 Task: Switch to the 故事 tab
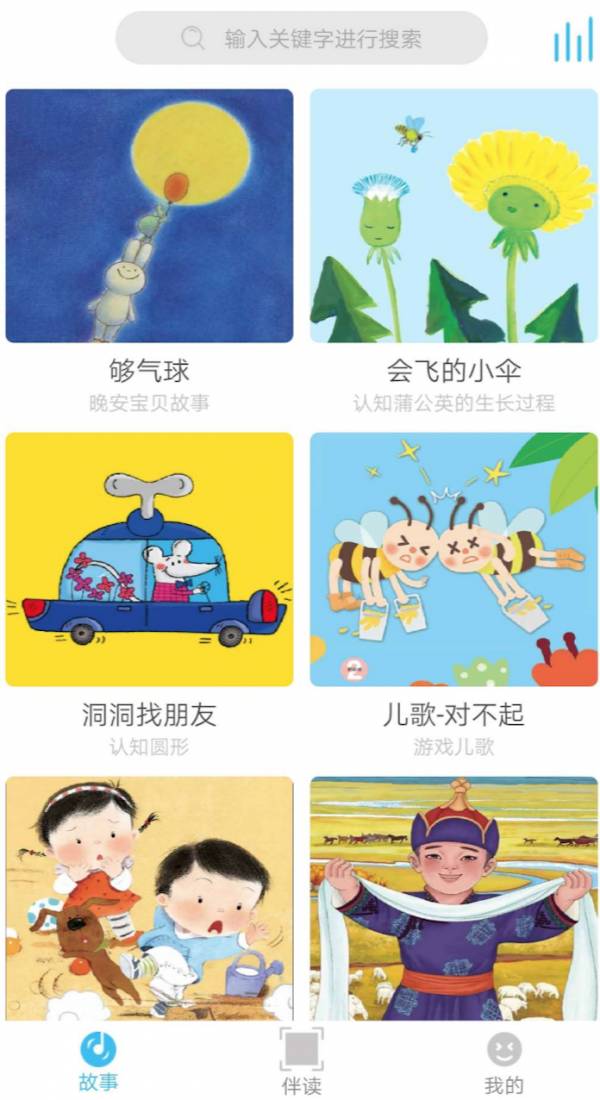(98, 1060)
